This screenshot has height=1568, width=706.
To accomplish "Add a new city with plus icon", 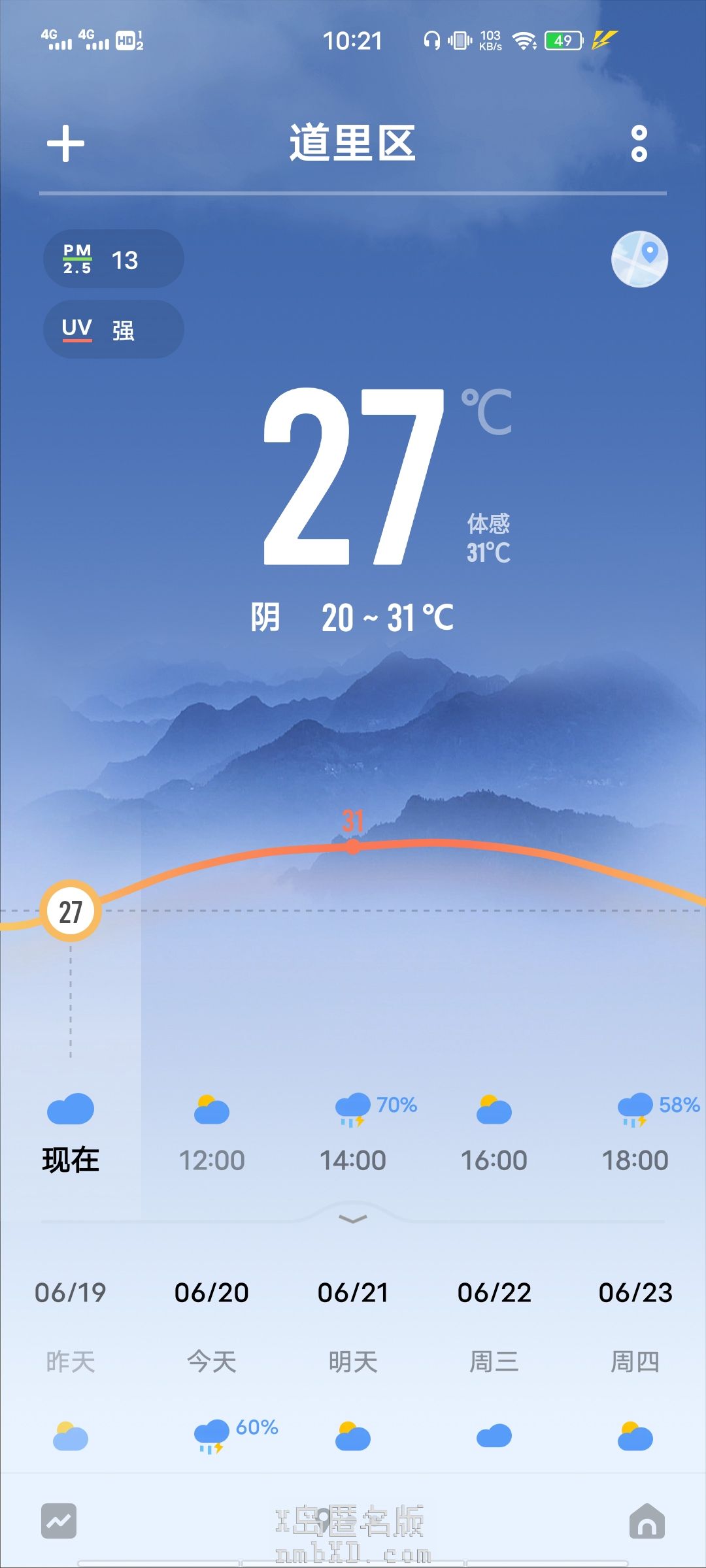I will coord(65,144).
